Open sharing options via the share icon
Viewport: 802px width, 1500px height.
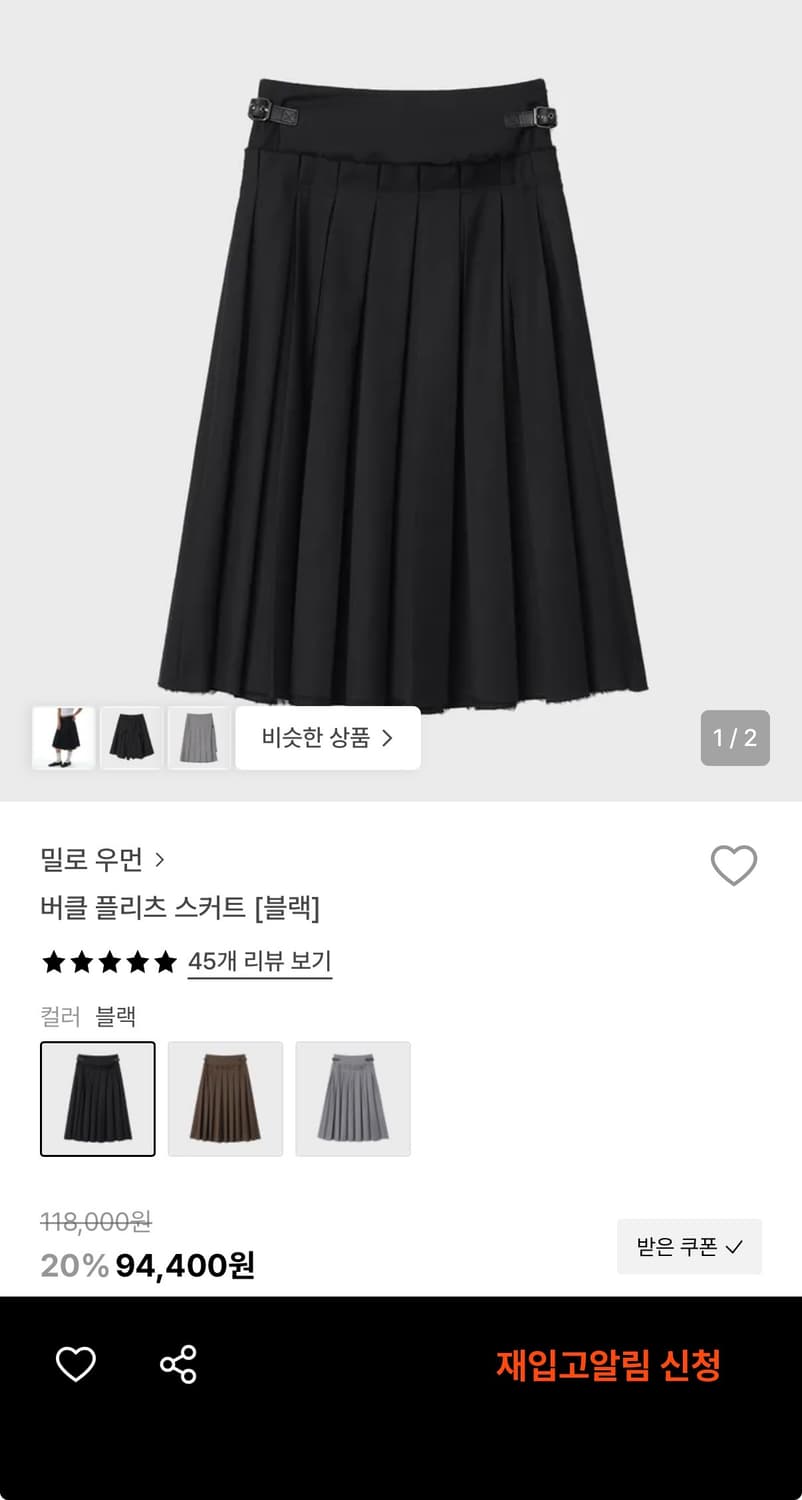click(x=178, y=1362)
